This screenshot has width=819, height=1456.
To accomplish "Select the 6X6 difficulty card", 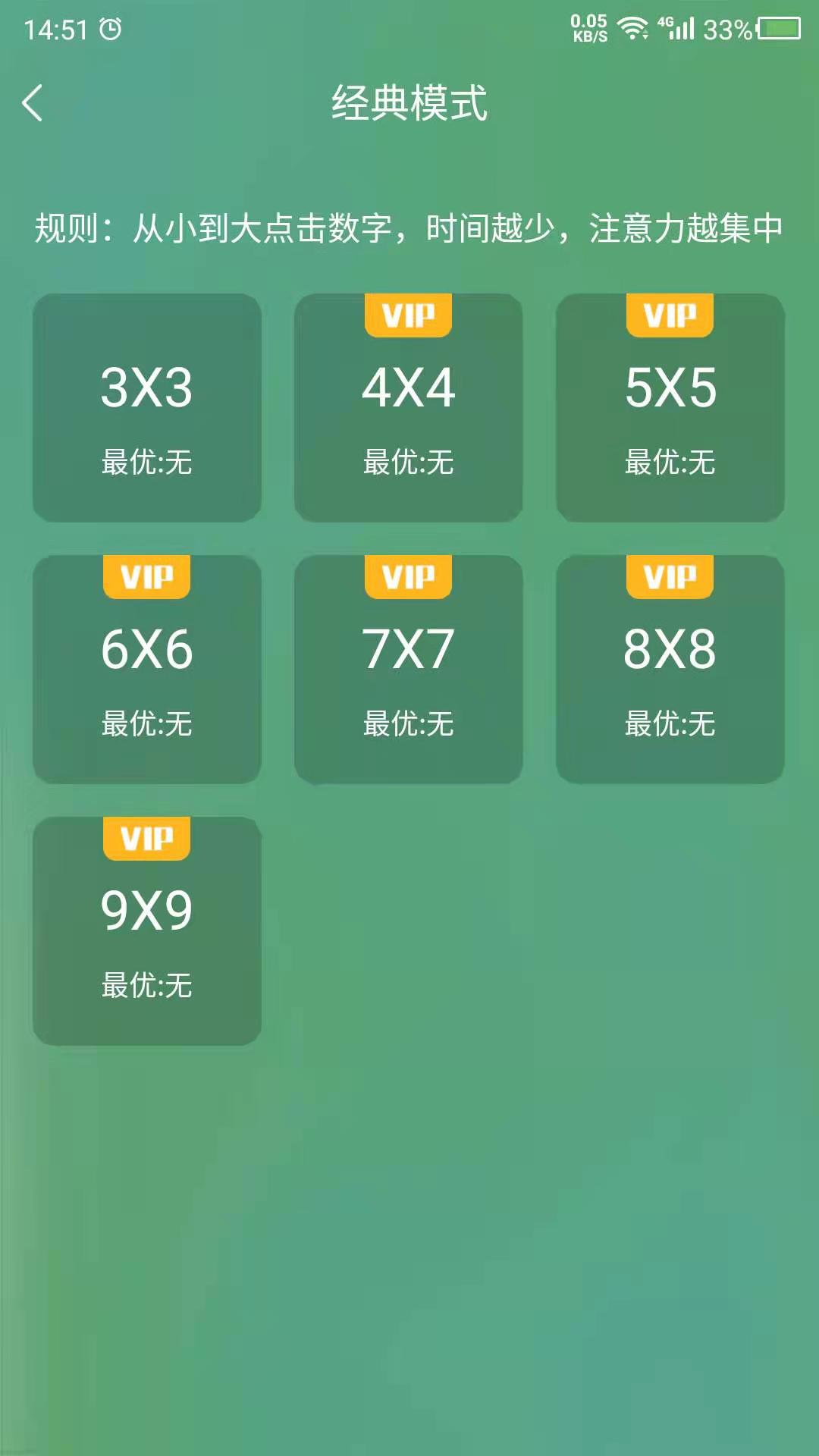I will click(x=147, y=667).
